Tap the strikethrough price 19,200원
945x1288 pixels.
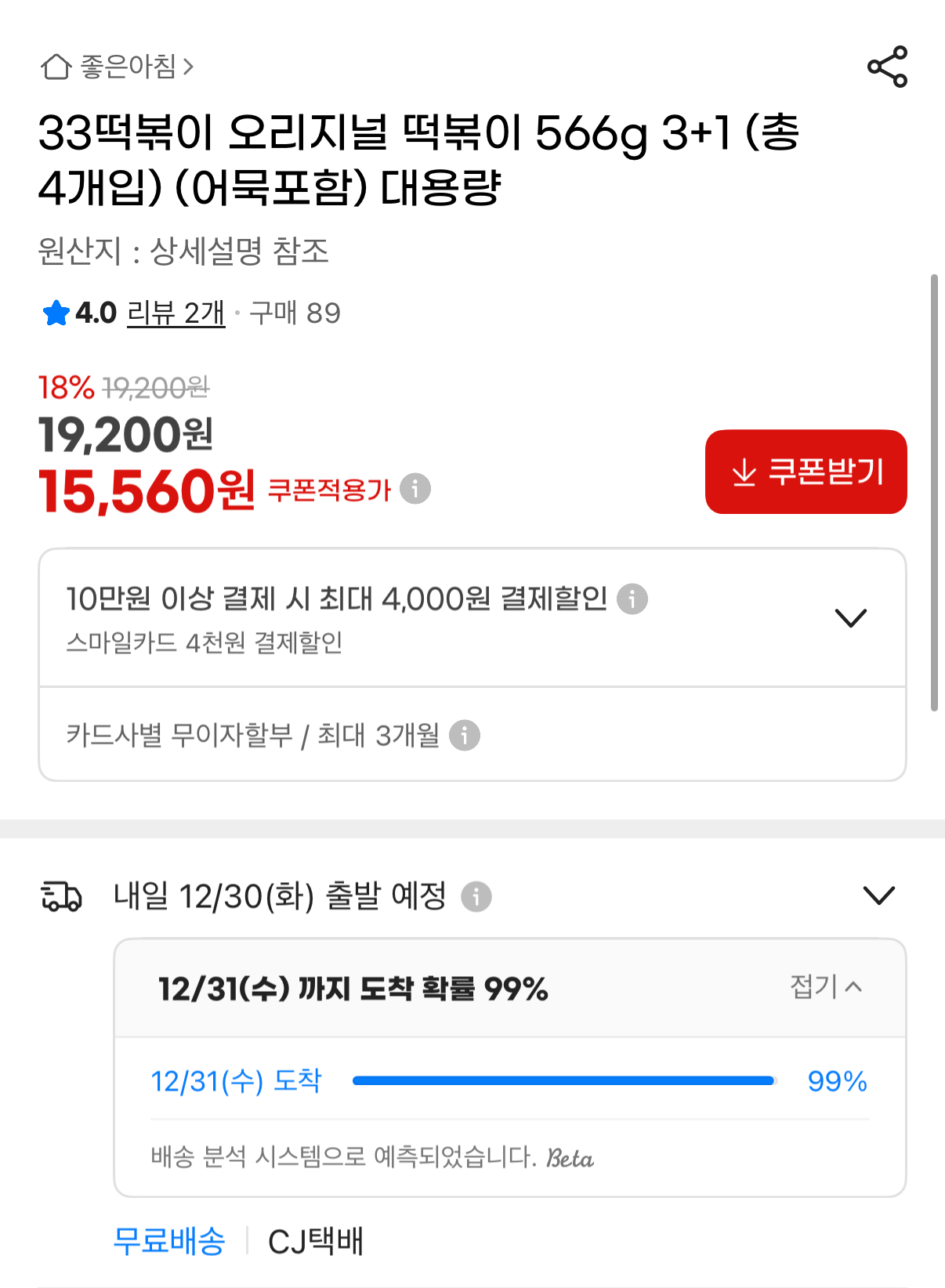154,385
